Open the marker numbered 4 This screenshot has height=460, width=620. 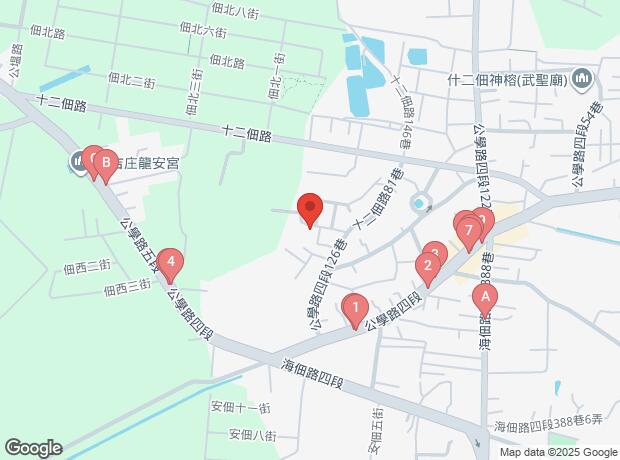coord(171,264)
